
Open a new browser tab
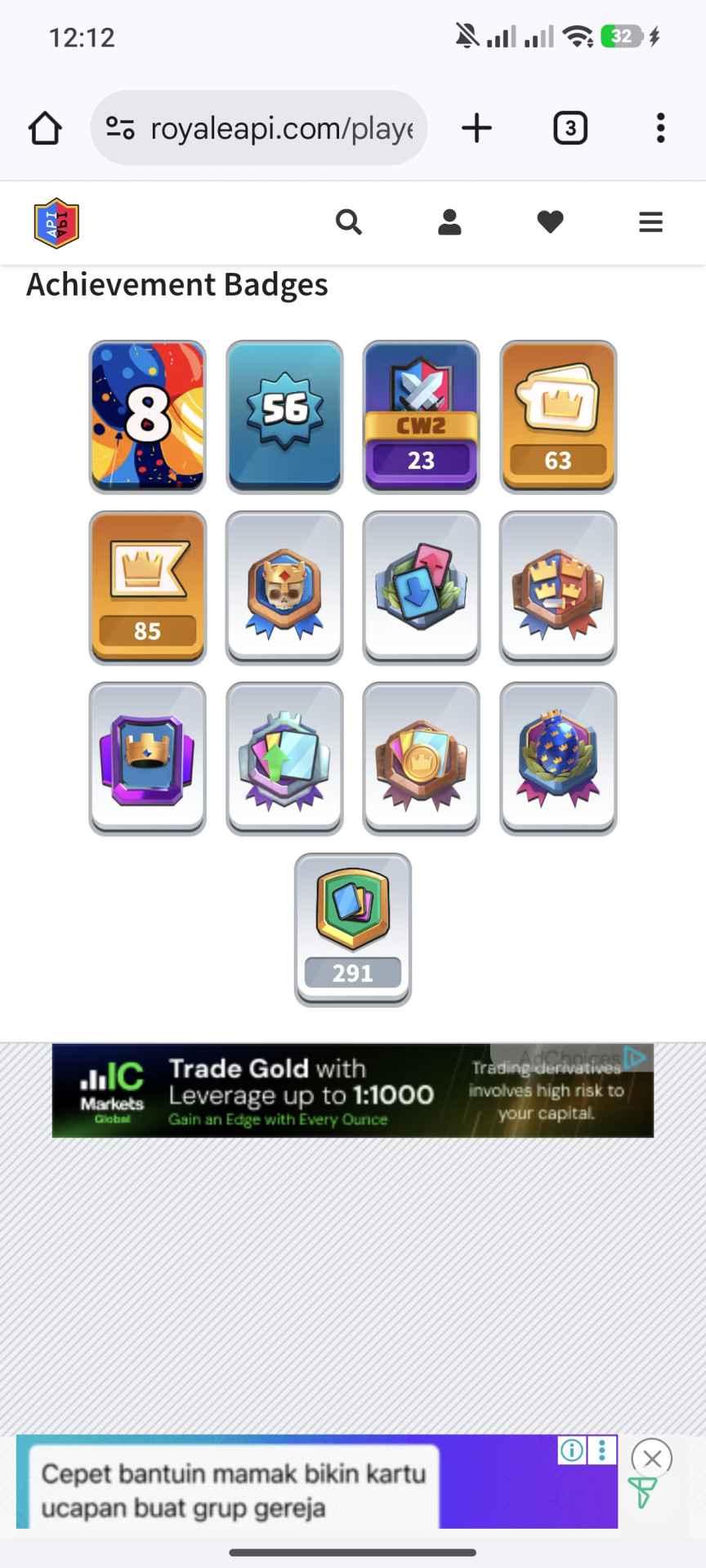tap(476, 128)
